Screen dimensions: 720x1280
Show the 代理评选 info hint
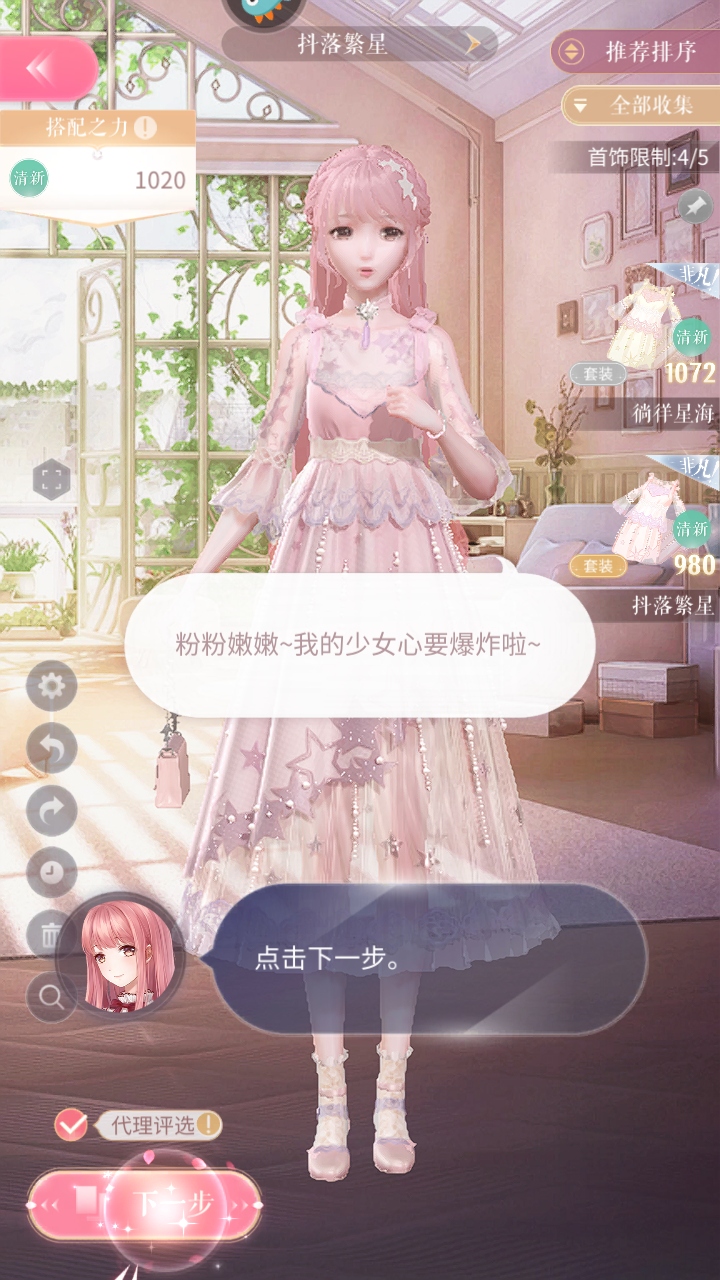tap(208, 1124)
